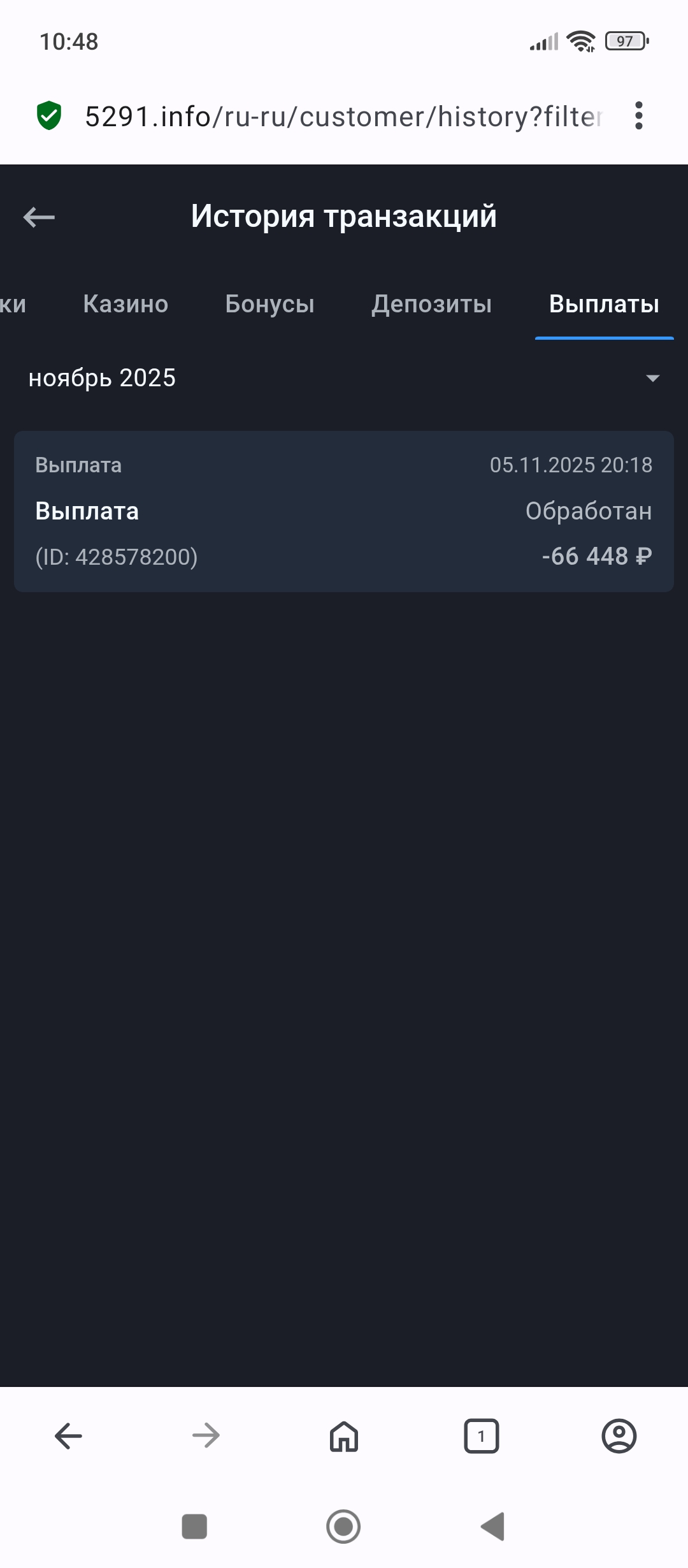Select the Выплаты tab

604,304
